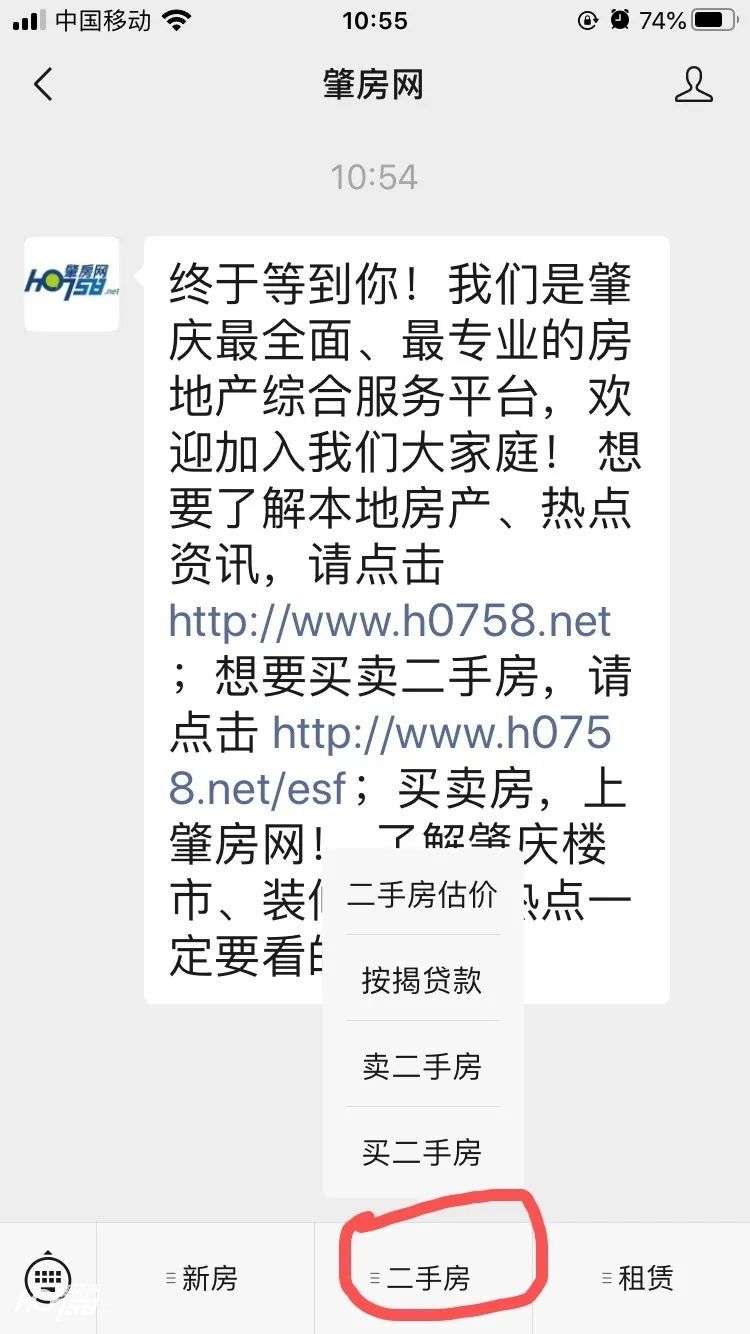This screenshot has width=750, height=1334.
Task: Choose 按揭贷款 in the popup menu
Action: click(x=422, y=980)
